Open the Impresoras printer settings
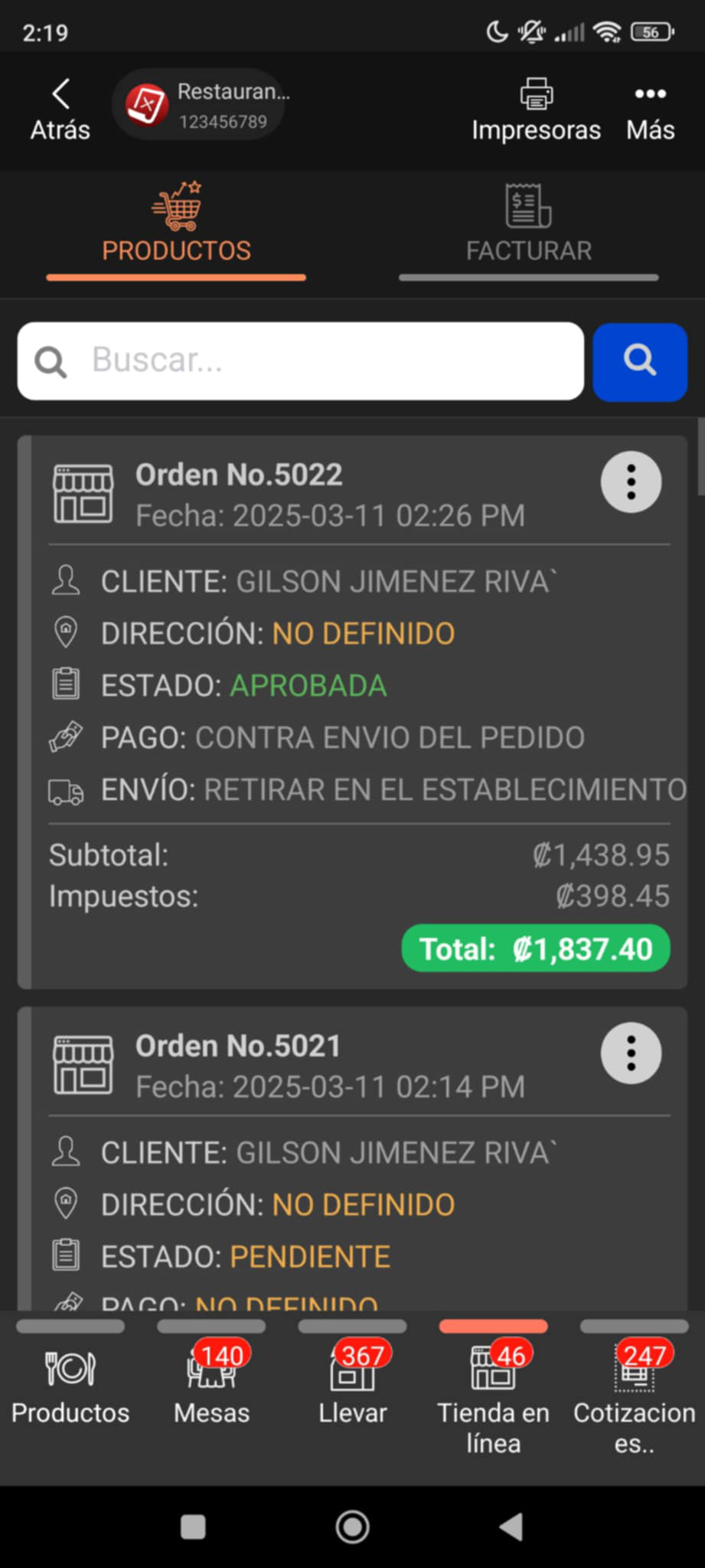 click(x=536, y=110)
